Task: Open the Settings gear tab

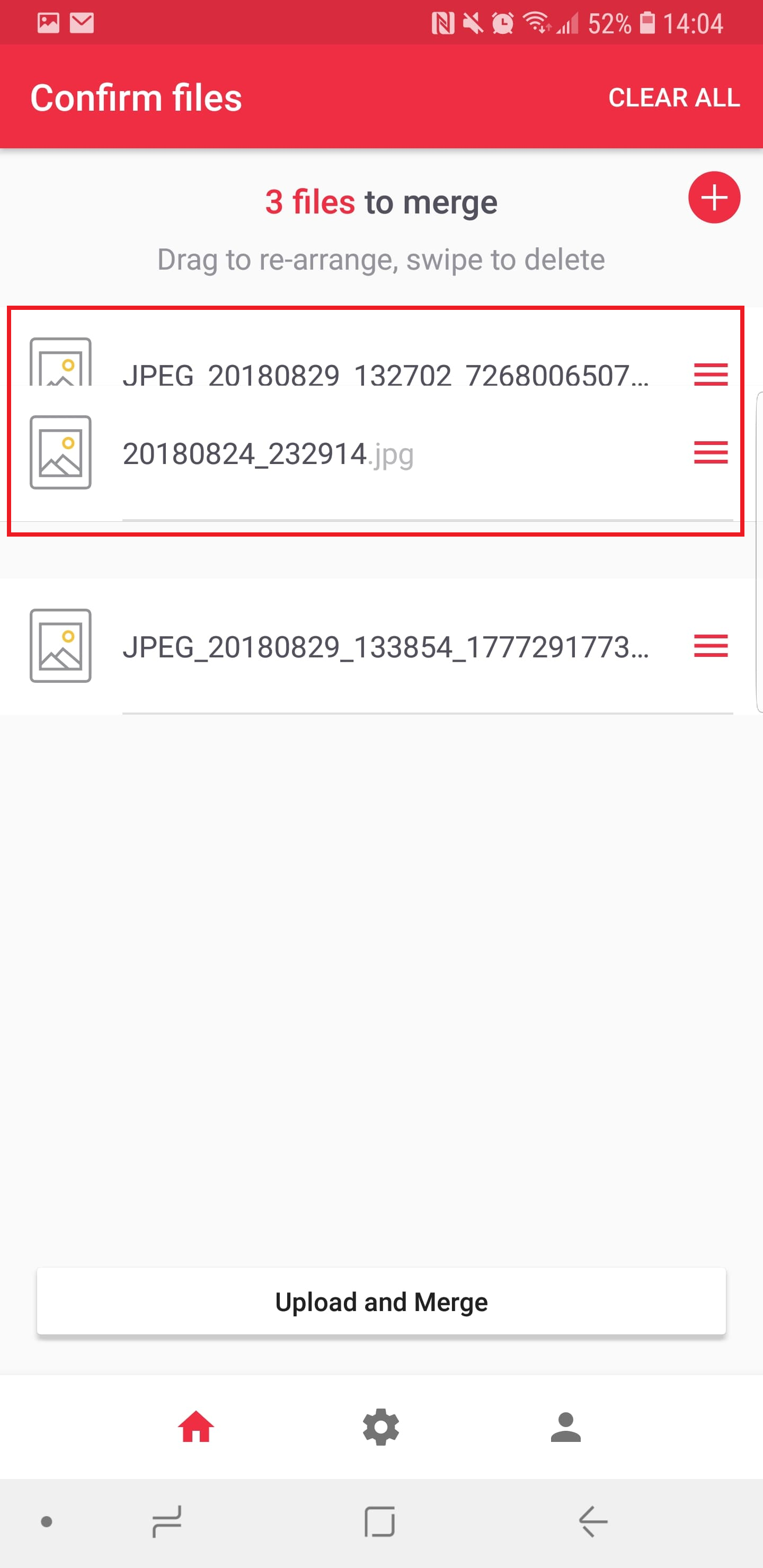Action: [381, 1428]
